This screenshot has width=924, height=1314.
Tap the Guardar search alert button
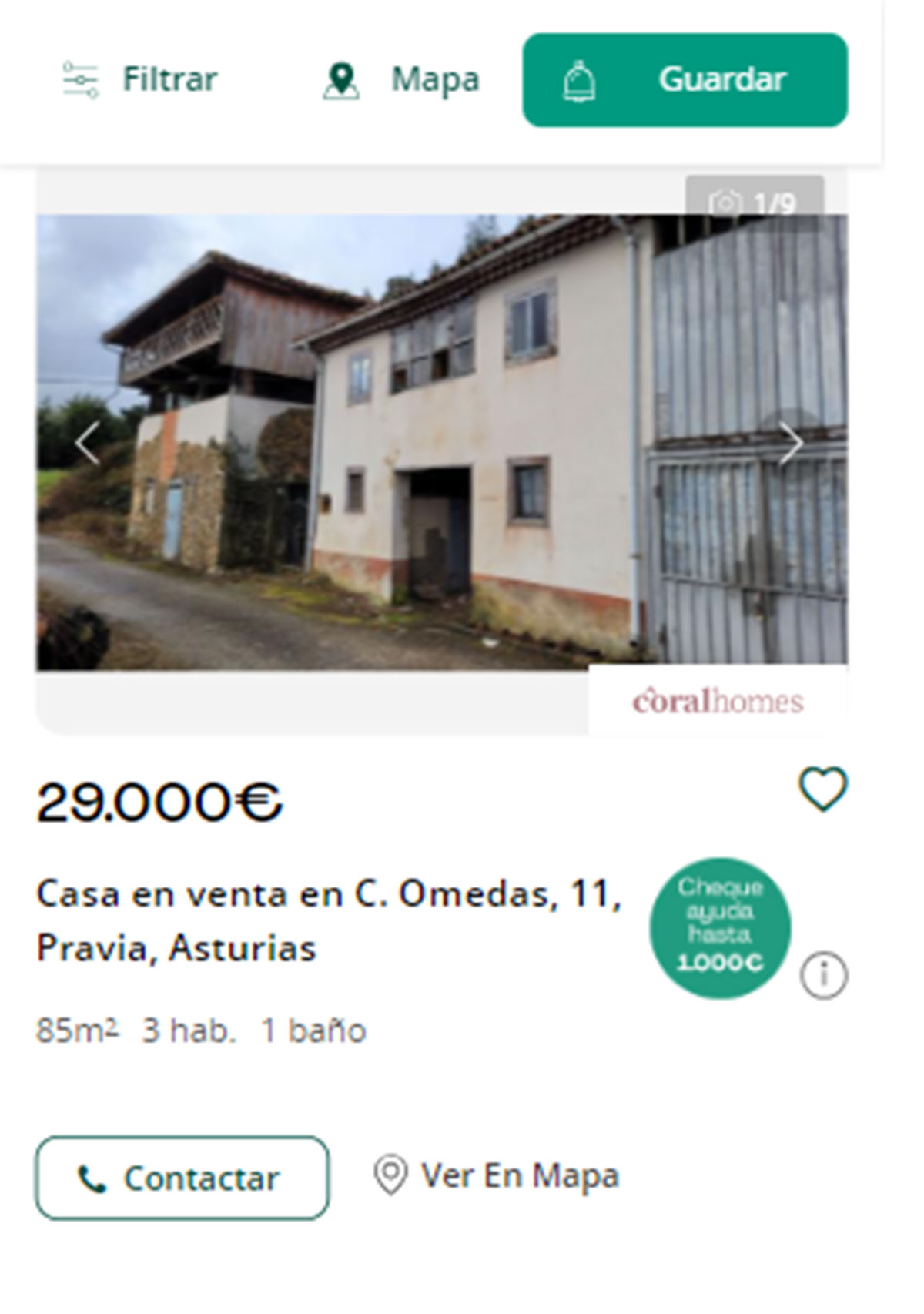click(x=685, y=79)
